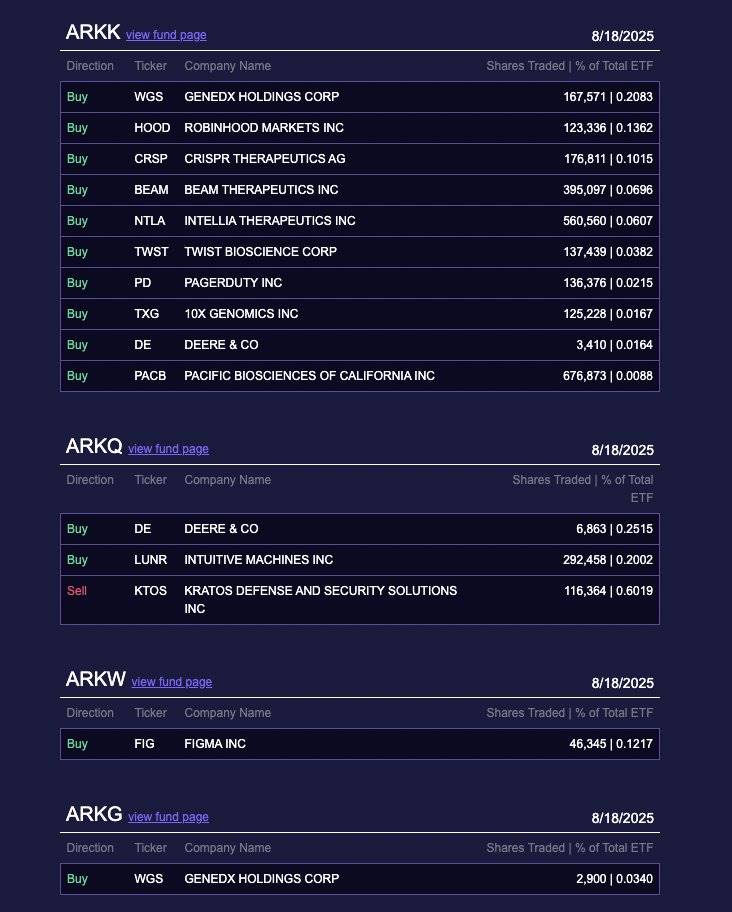The height and width of the screenshot is (912, 732).
Task: Visit the ARKW view fund page link
Action: click(x=171, y=682)
